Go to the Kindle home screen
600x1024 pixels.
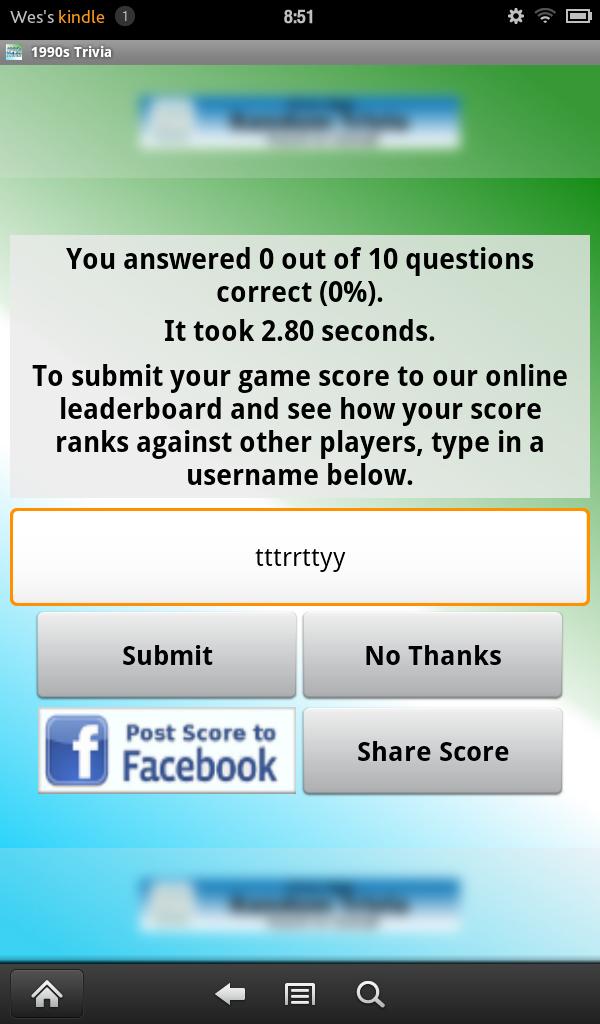pos(47,994)
